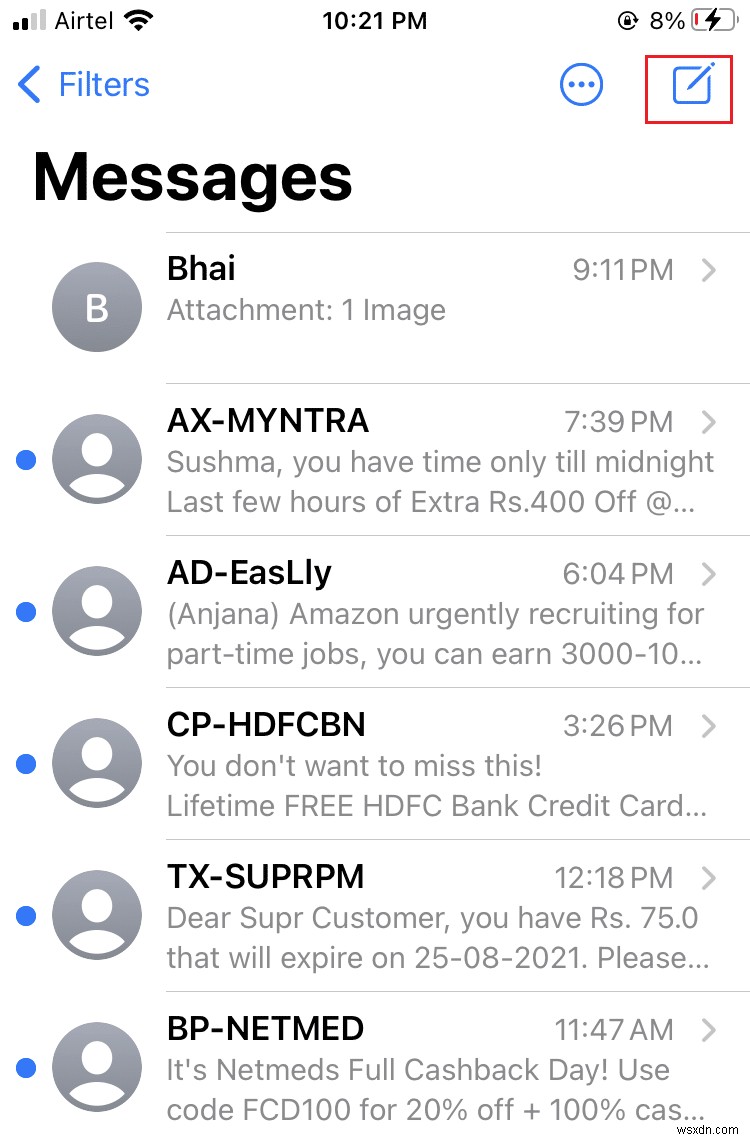Tap the CP-HDFCBN contact avatar
The height and width of the screenshot is (1140, 750).
97,763
